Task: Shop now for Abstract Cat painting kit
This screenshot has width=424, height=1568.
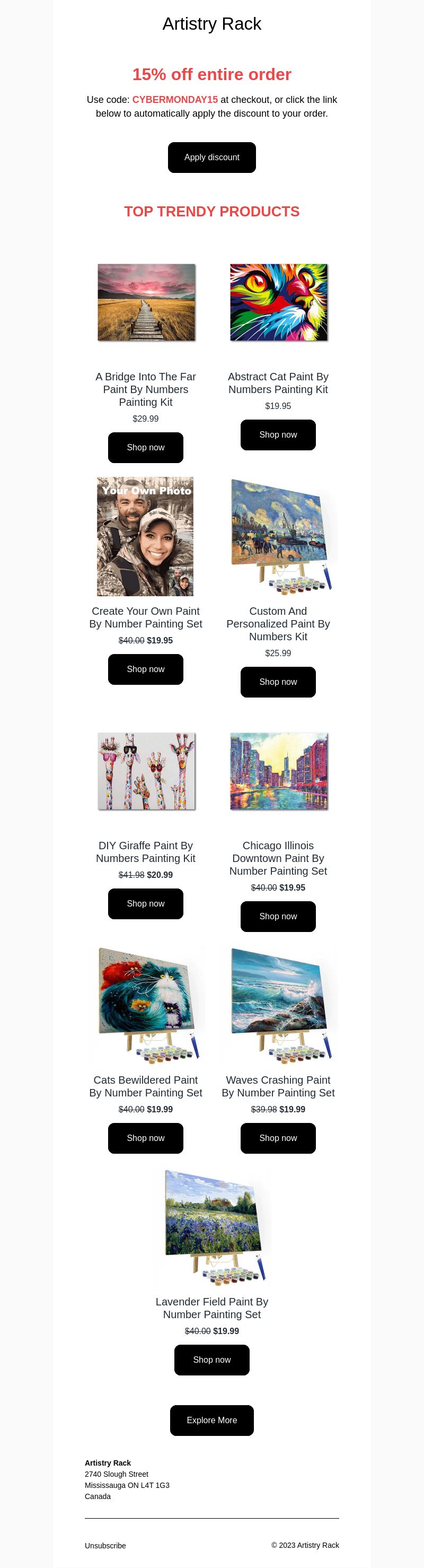Action: click(278, 434)
